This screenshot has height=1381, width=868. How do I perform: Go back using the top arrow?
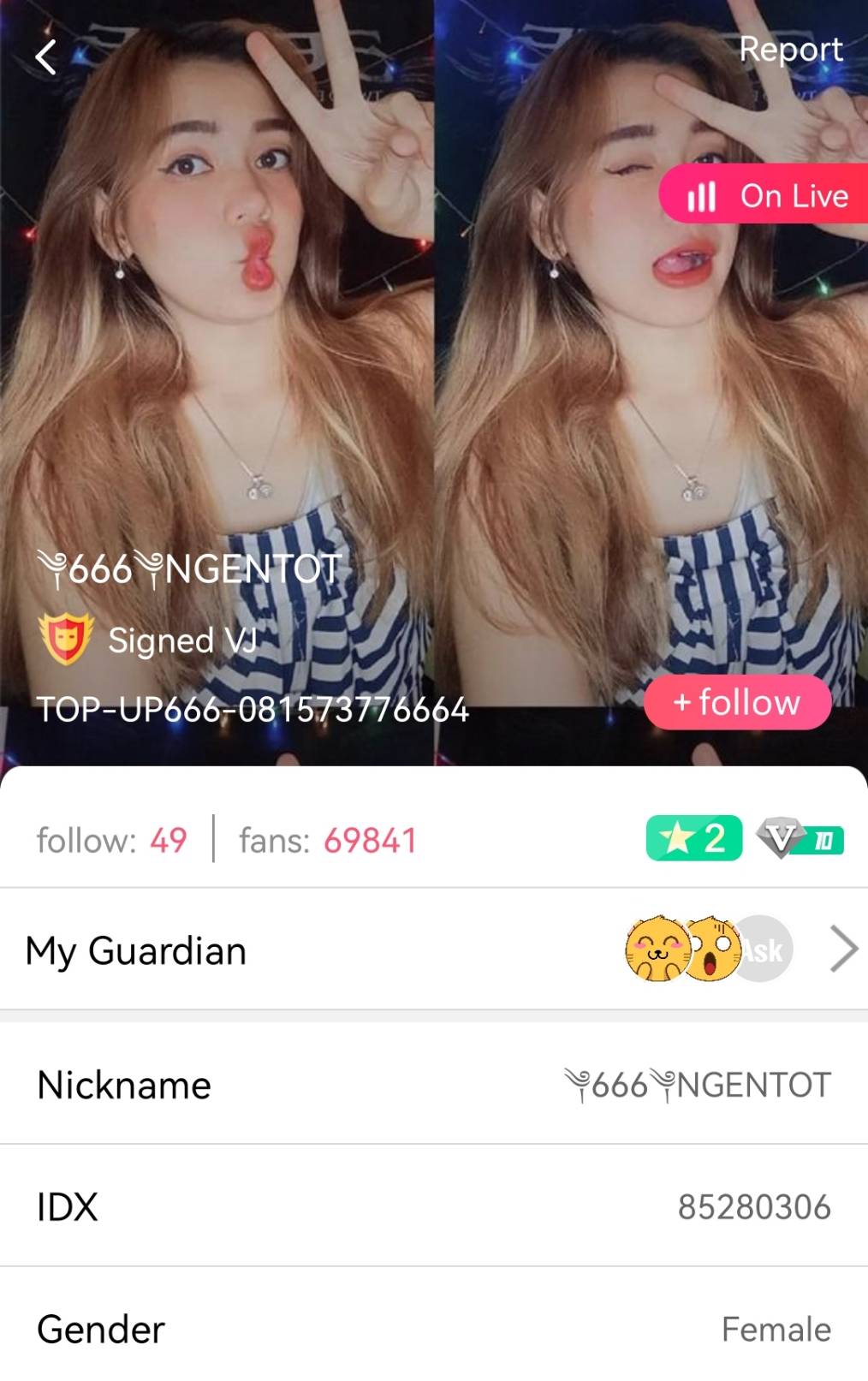pos(46,57)
